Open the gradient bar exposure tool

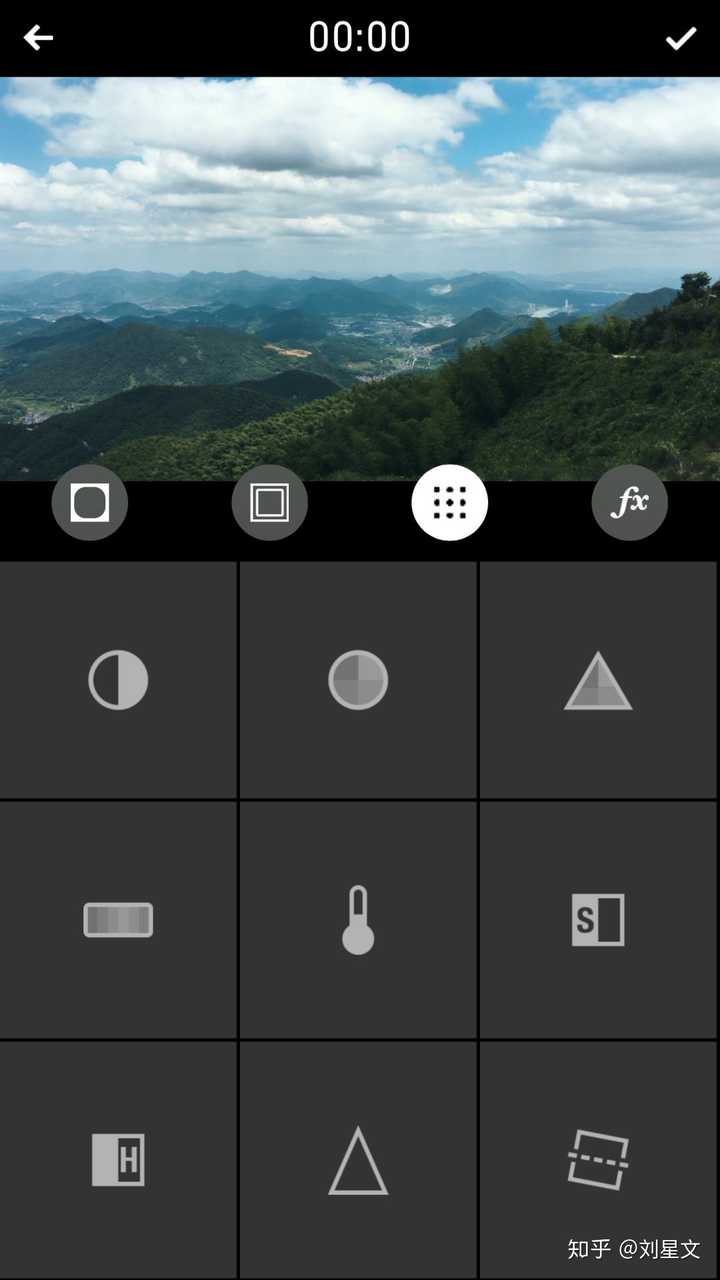click(x=118, y=920)
